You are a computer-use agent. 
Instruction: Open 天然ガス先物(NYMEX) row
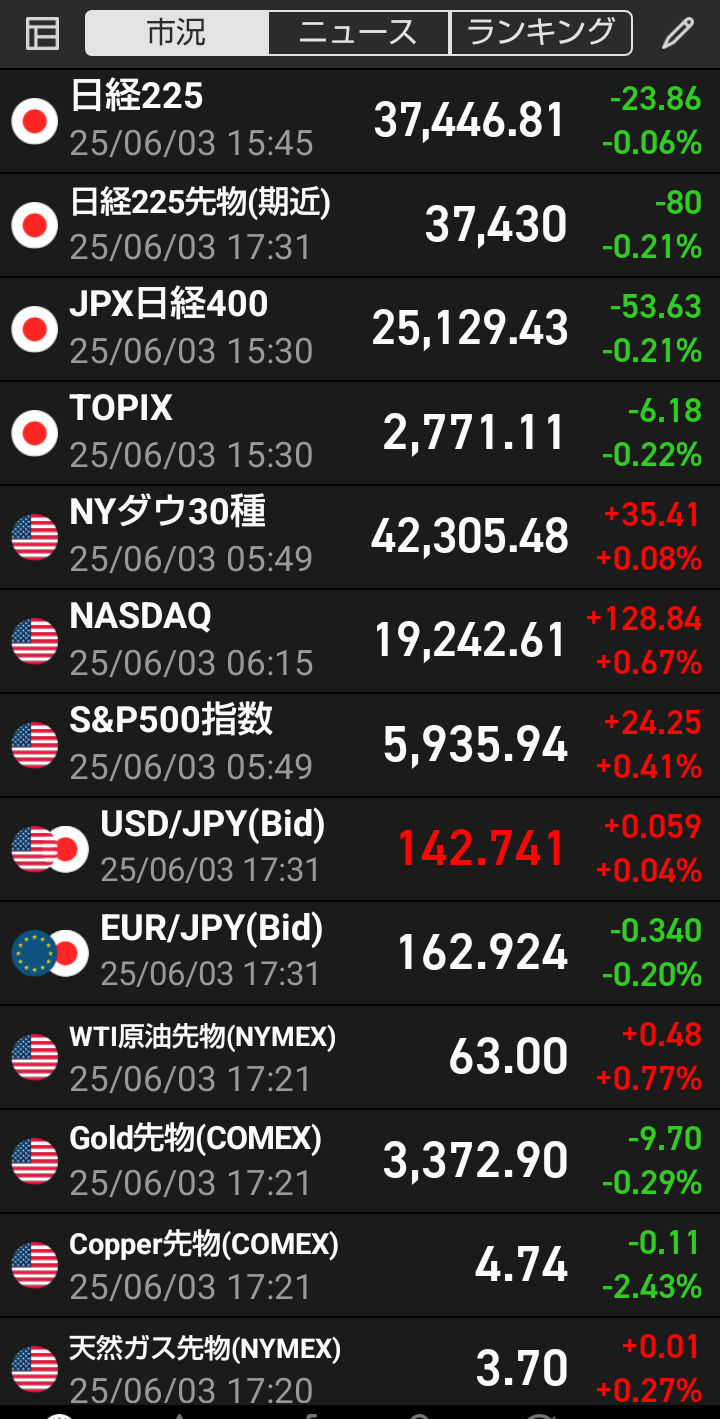[x=360, y=1366]
